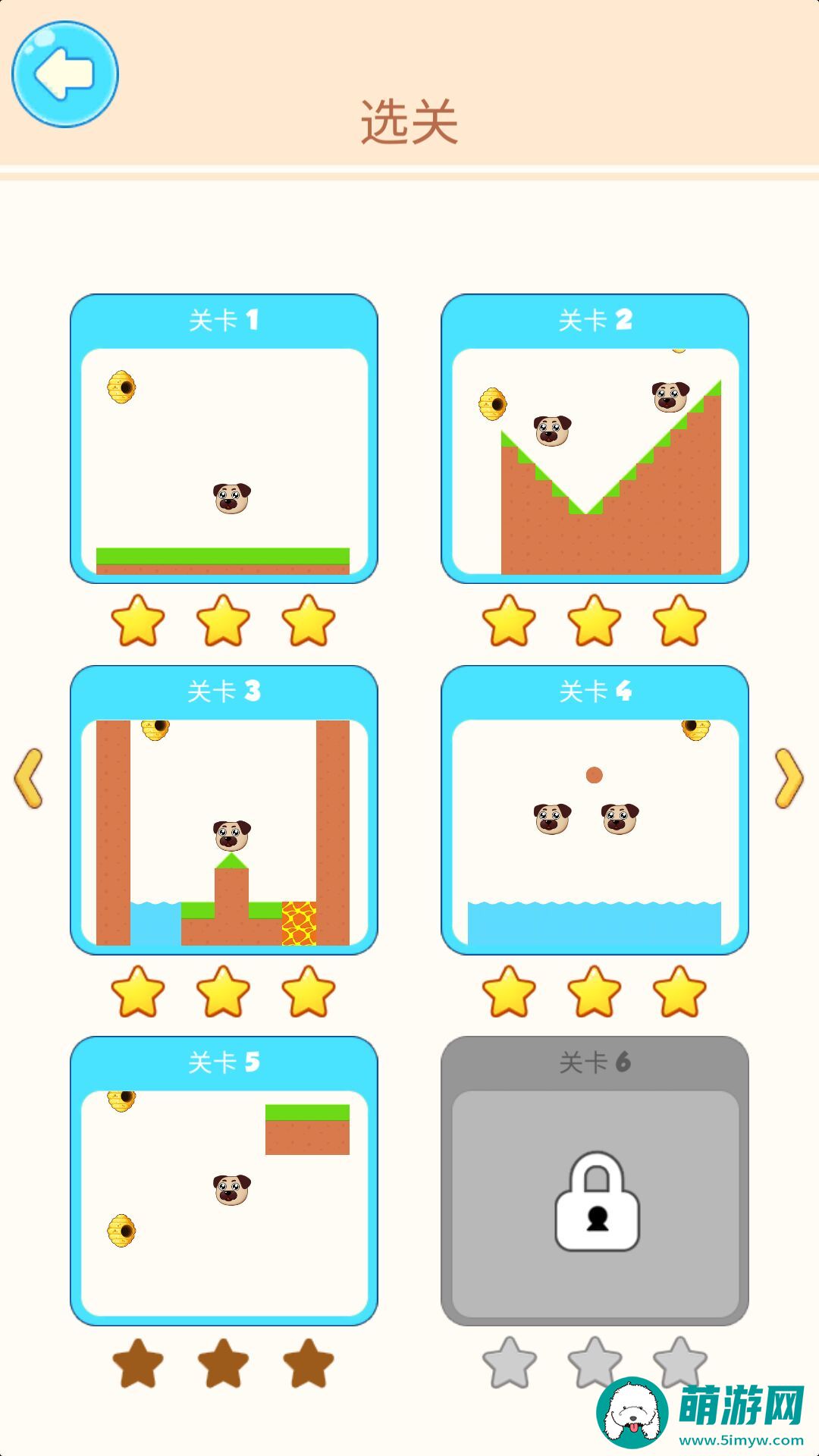Tap the locked level 关卡 6
This screenshot has height=1456, width=819.
point(595,1181)
